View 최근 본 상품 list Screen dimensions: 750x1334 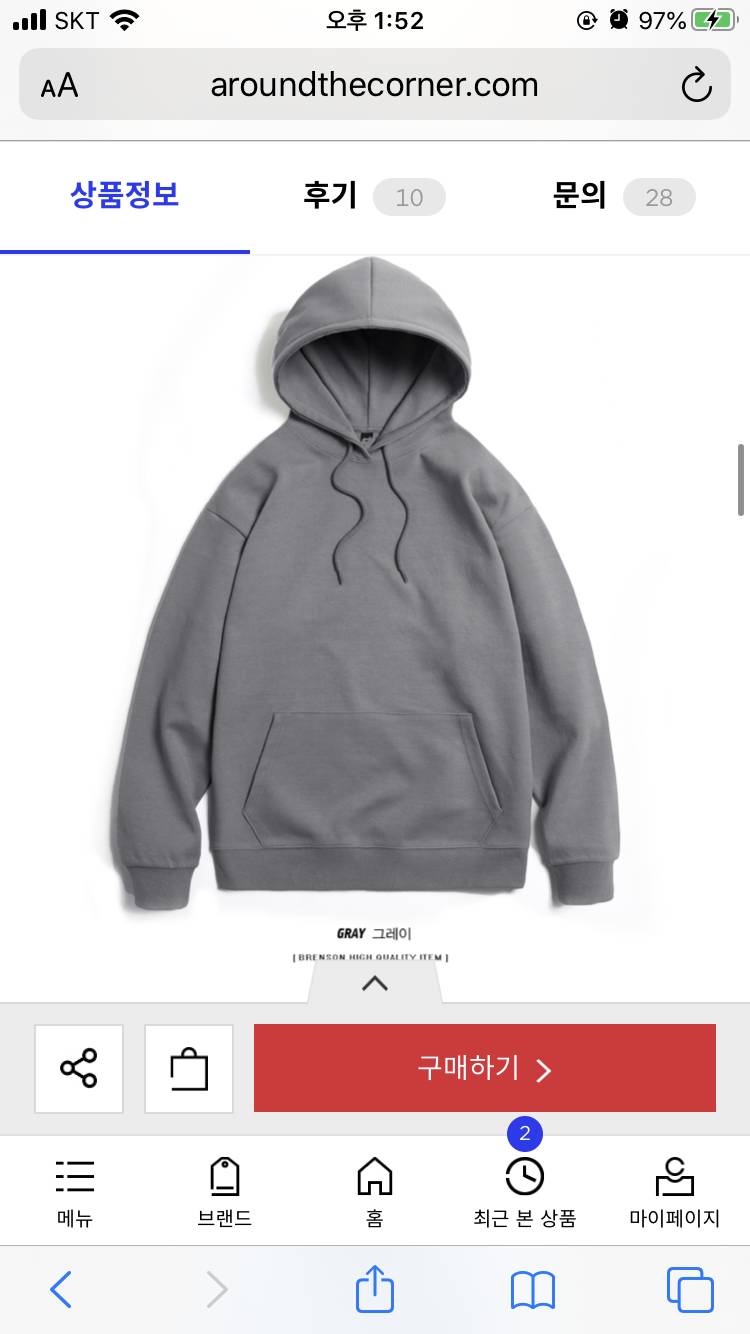pos(525,1192)
